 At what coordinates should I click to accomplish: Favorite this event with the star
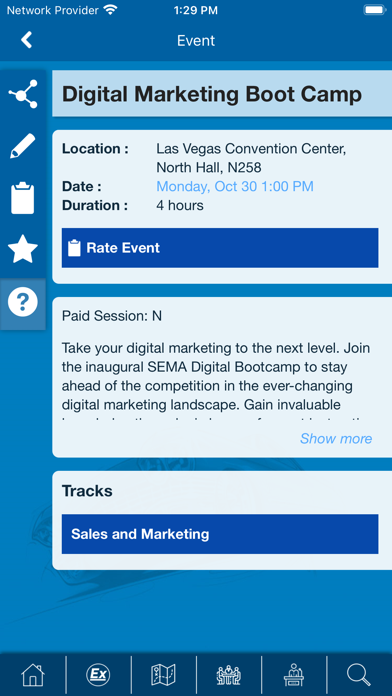23,249
